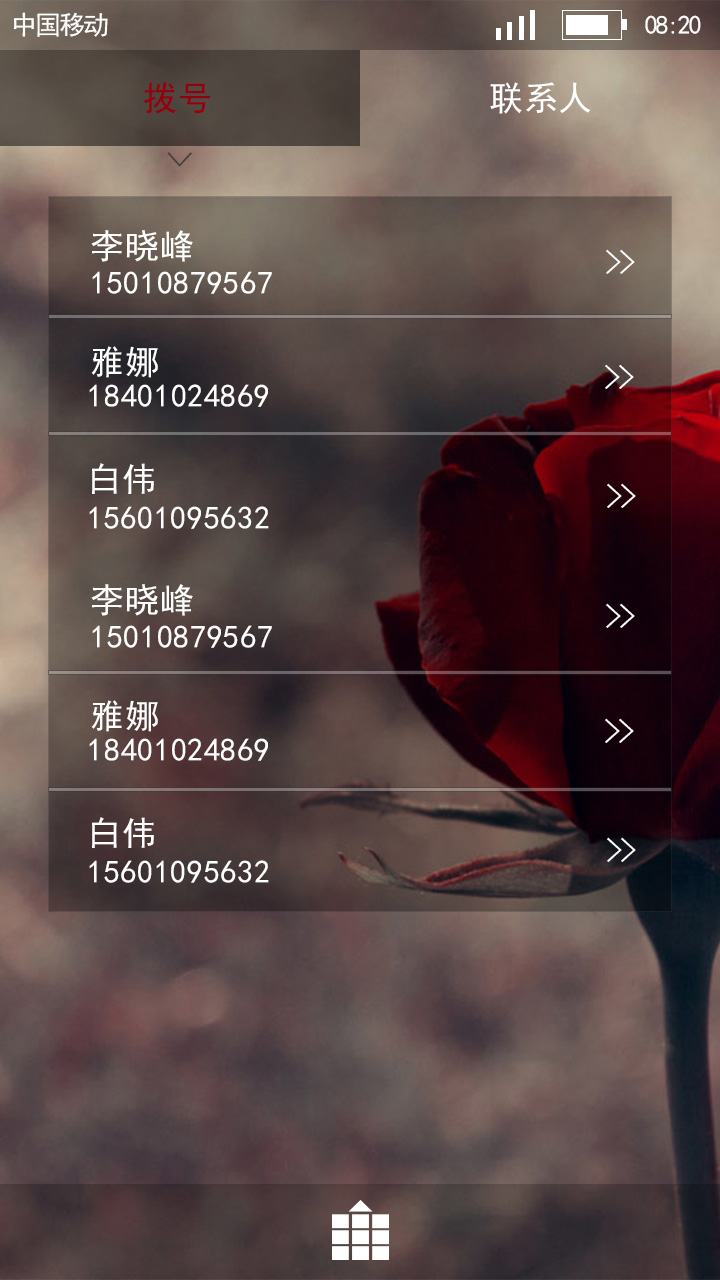The height and width of the screenshot is (1280, 720).
Task: Switch to the 联系人 tab
Action: coord(540,98)
